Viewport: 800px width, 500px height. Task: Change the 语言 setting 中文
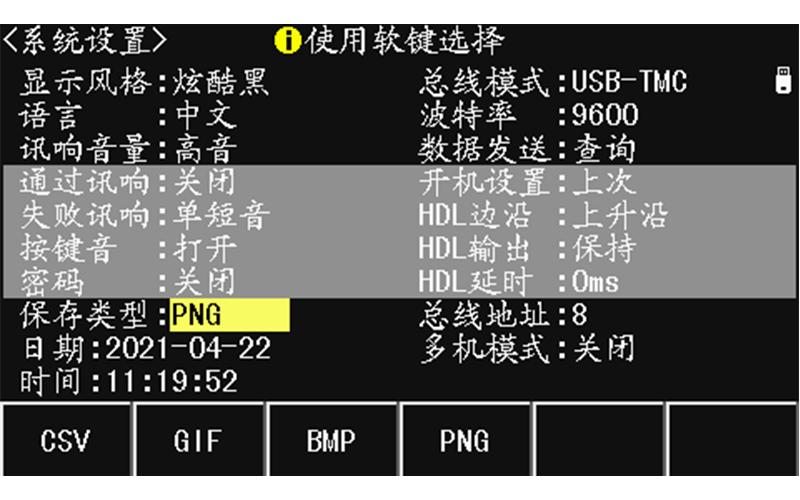tap(205, 115)
